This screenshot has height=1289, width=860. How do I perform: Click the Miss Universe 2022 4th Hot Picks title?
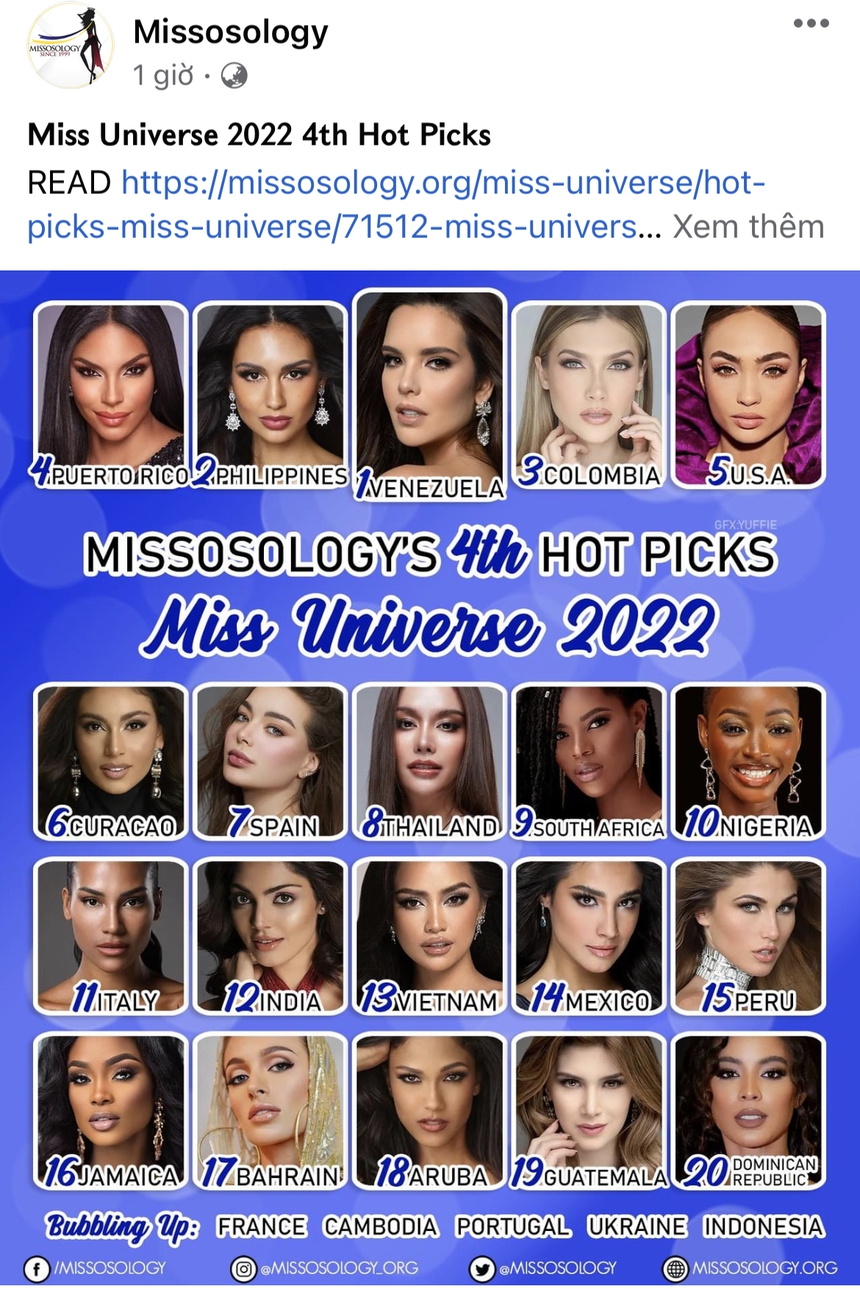tap(258, 134)
